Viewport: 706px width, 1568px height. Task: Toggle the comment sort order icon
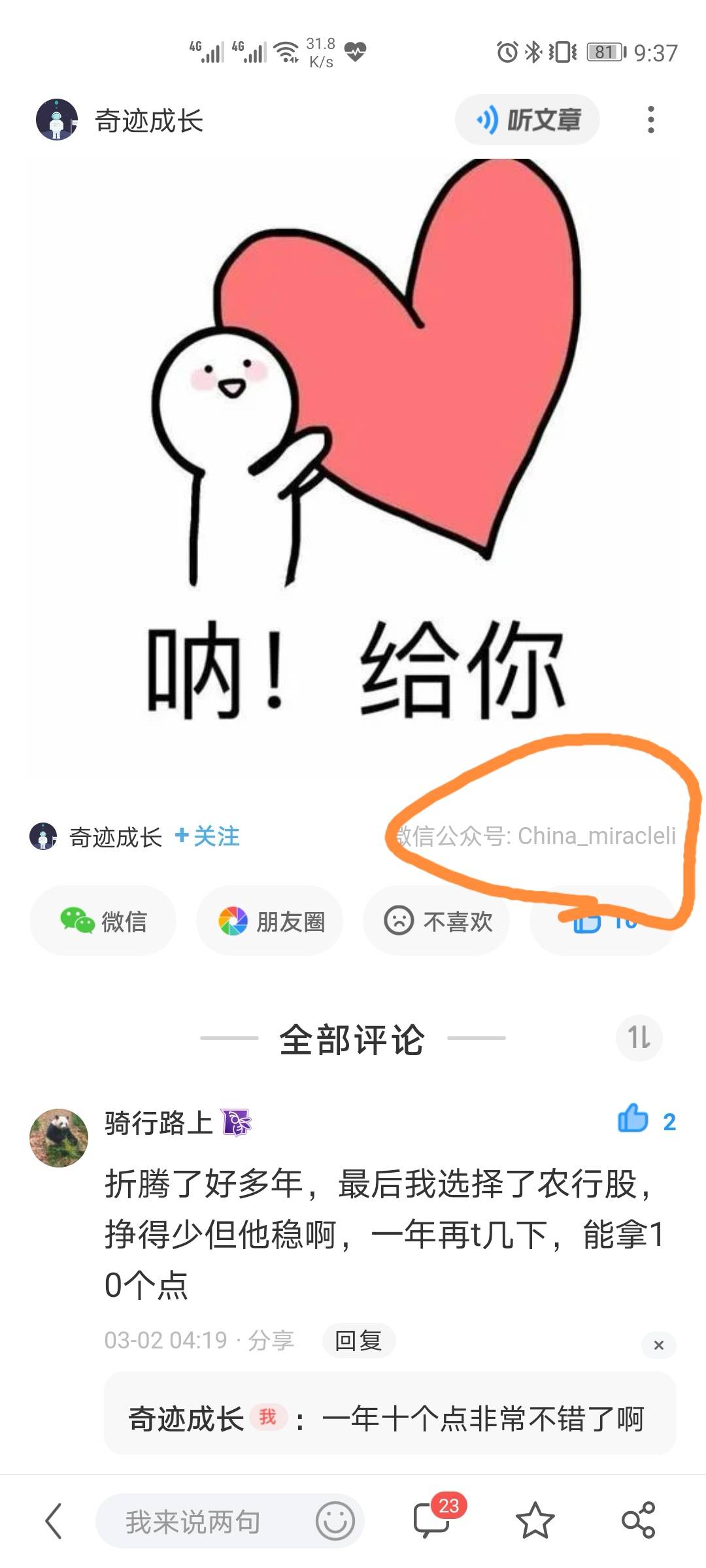tap(639, 1037)
